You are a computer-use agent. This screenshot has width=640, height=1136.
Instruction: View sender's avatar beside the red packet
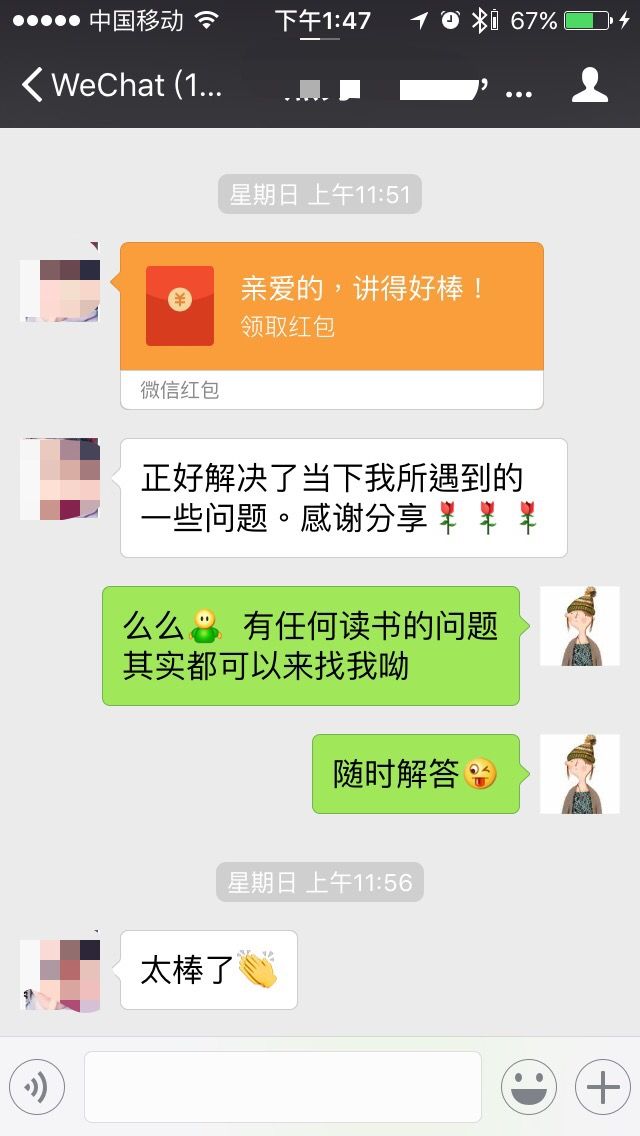59,282
